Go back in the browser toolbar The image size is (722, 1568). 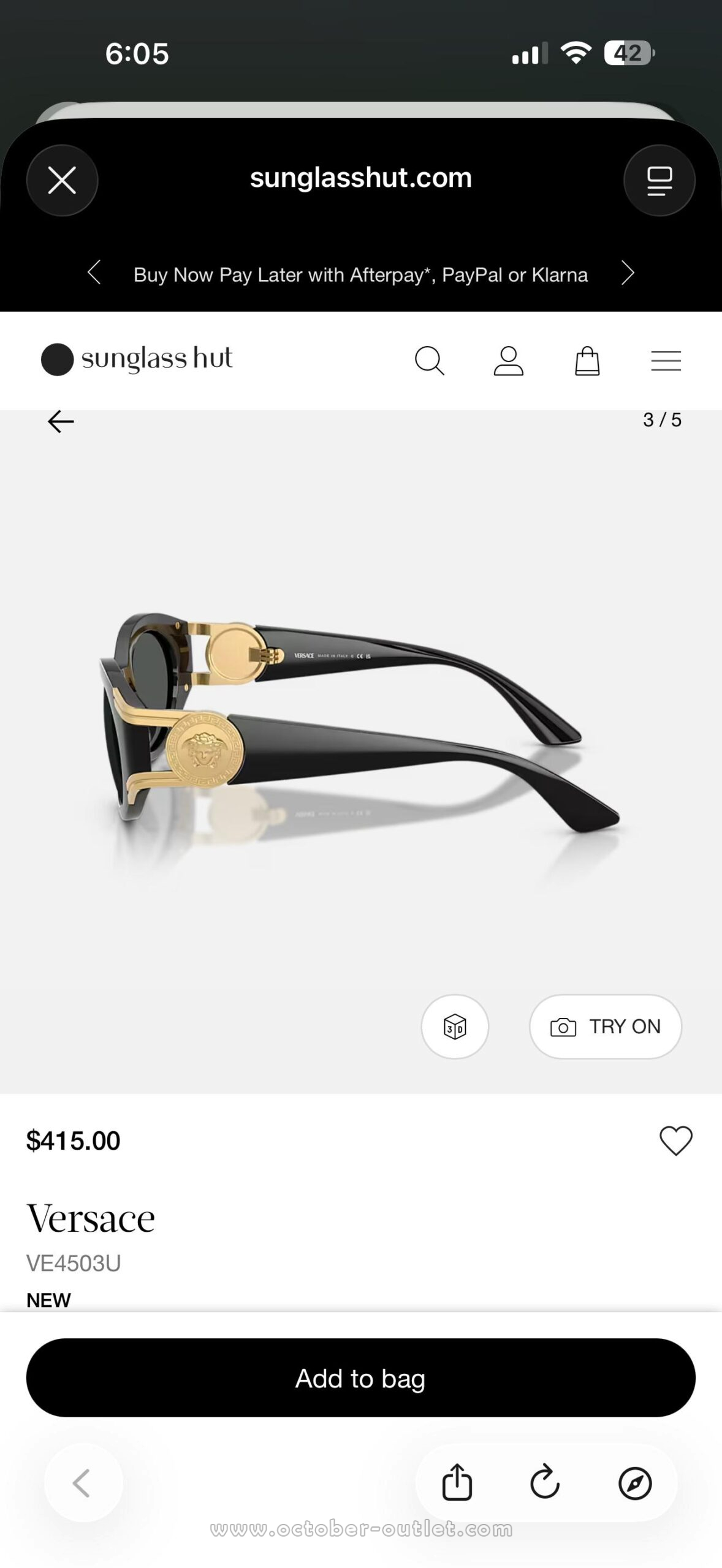(83, 1483)
